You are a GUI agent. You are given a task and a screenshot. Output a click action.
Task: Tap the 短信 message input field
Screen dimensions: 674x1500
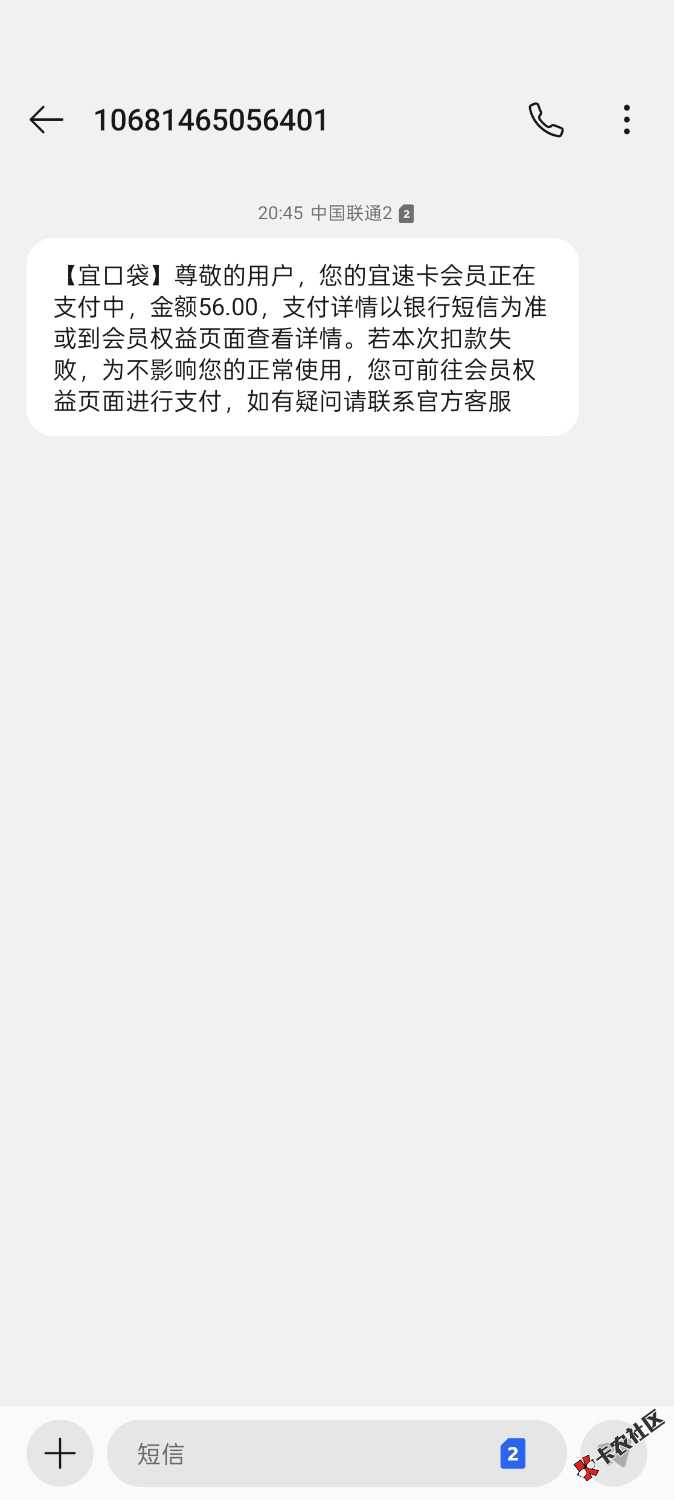[x=300, y=1453]
